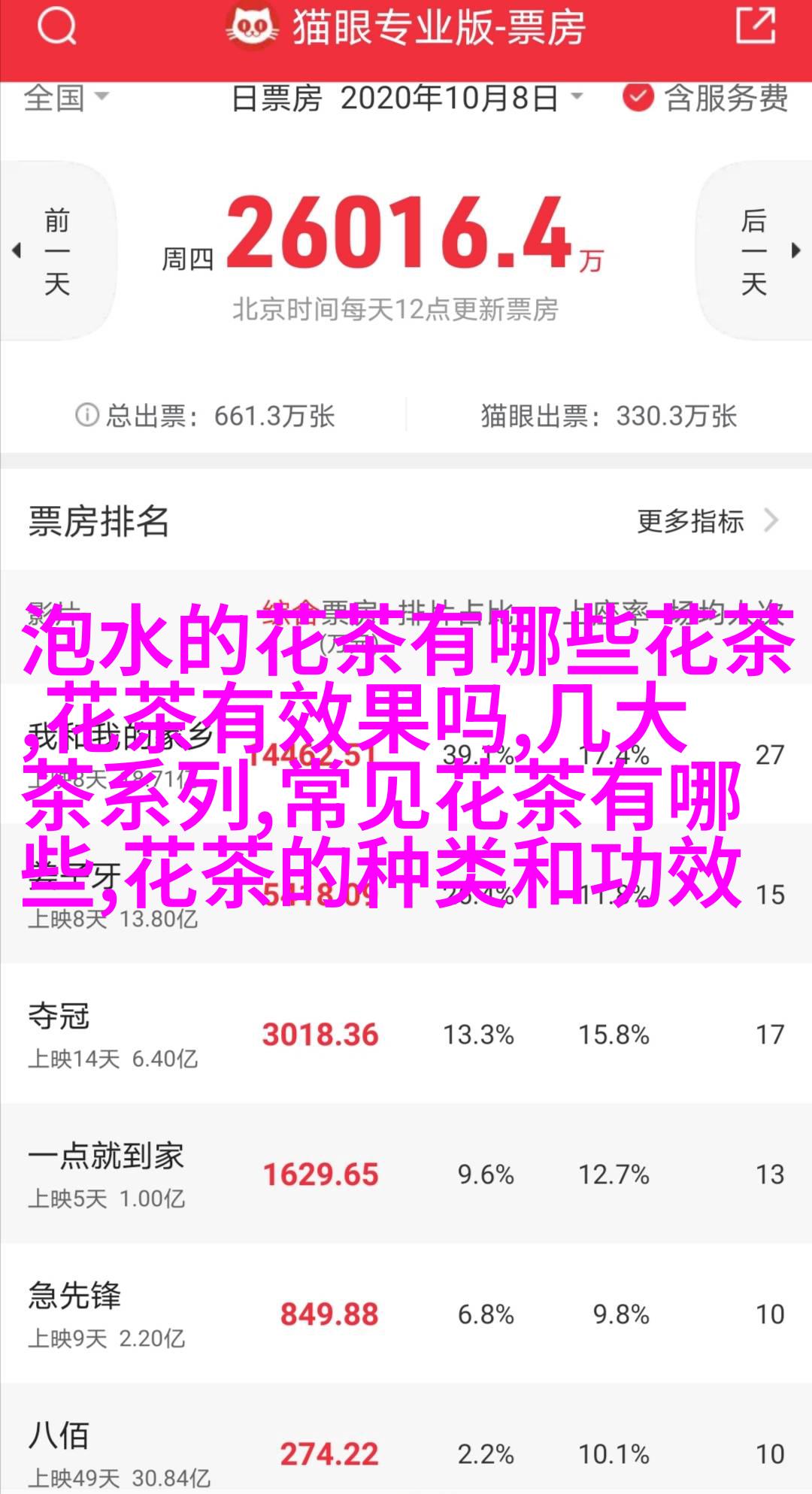Open the 全国 region dropdown
The width and height of the screenshot is (812, 1494).
pos(66,98)
